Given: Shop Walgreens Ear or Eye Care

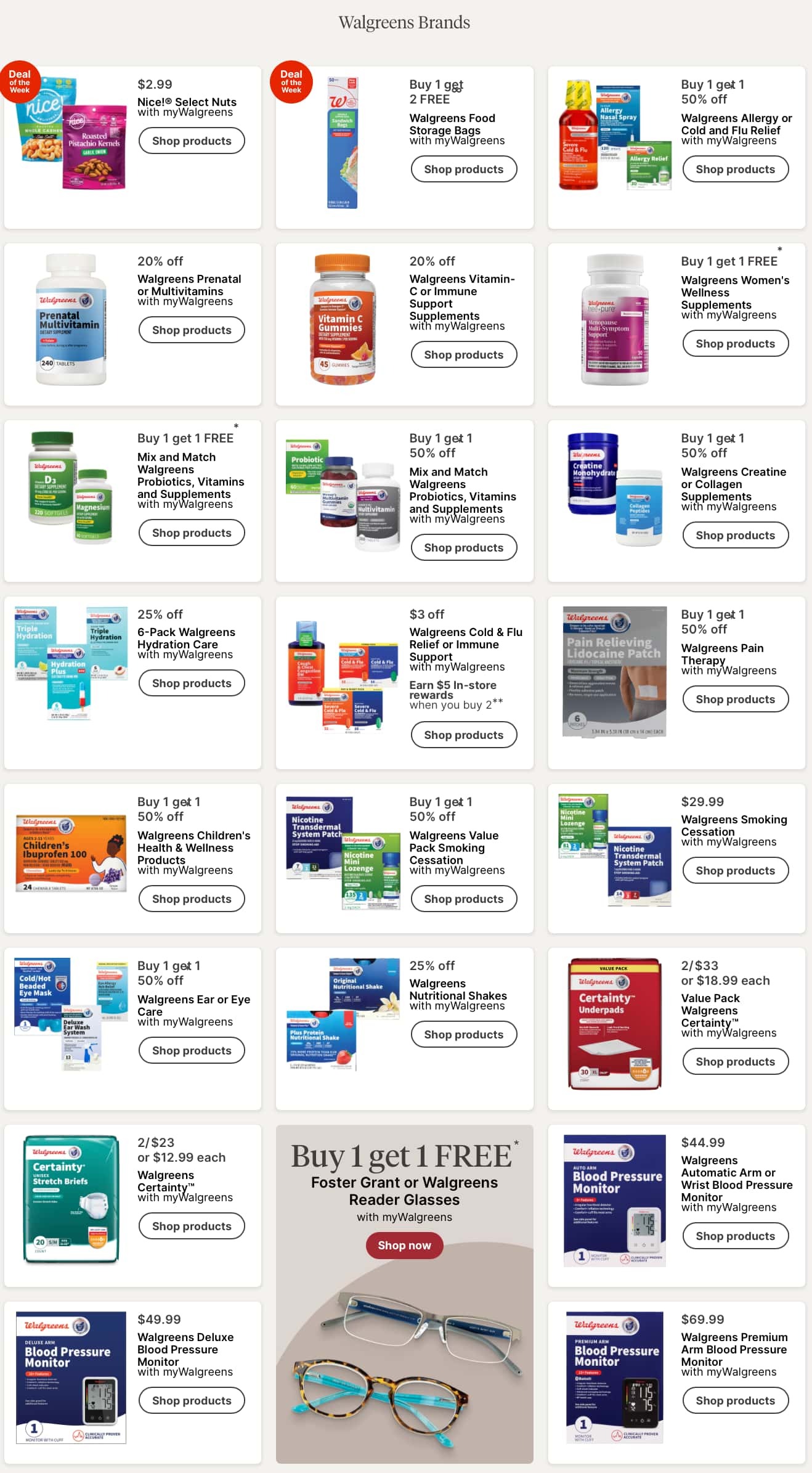Looking at the screenshot, I should (x=192, y=1051).
